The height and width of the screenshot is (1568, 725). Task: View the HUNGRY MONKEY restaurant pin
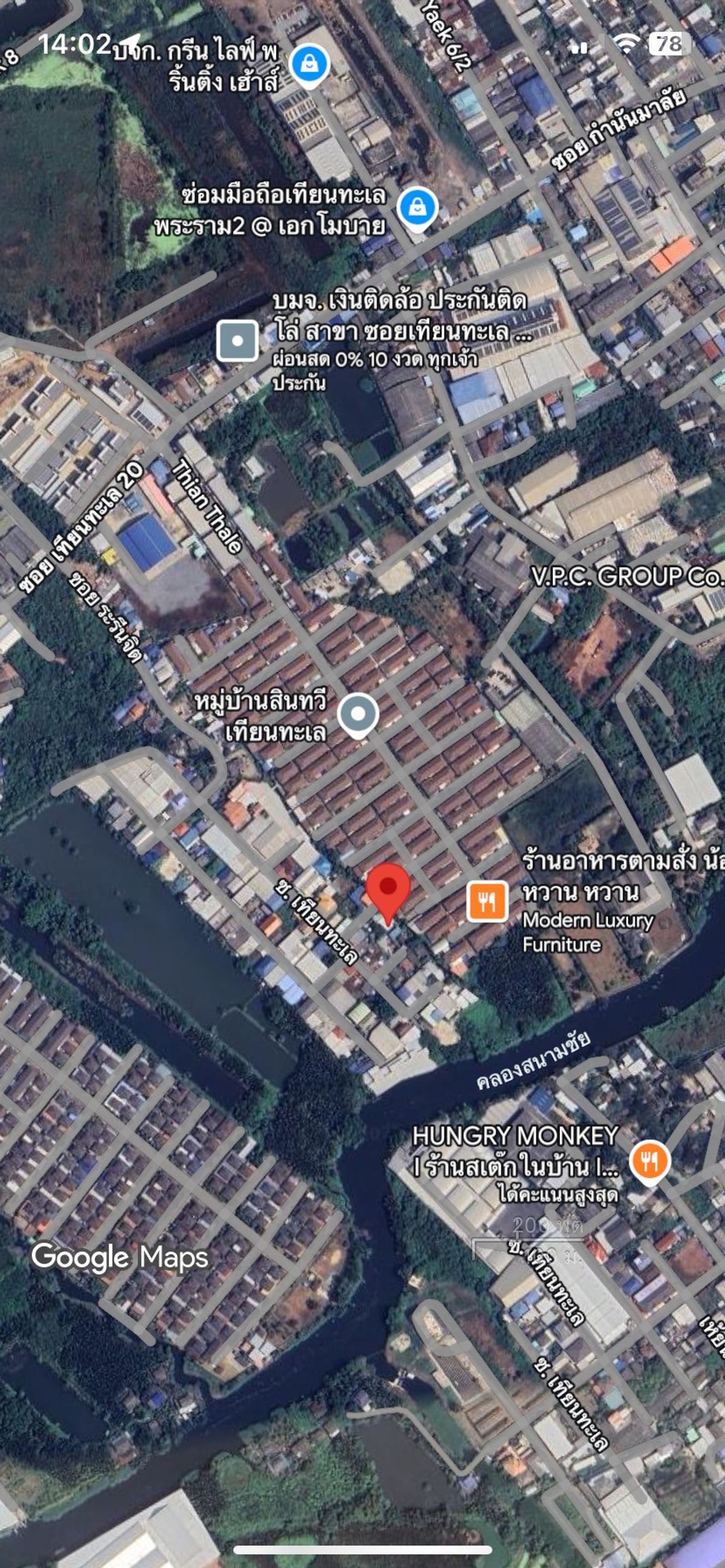(649, 1162)
